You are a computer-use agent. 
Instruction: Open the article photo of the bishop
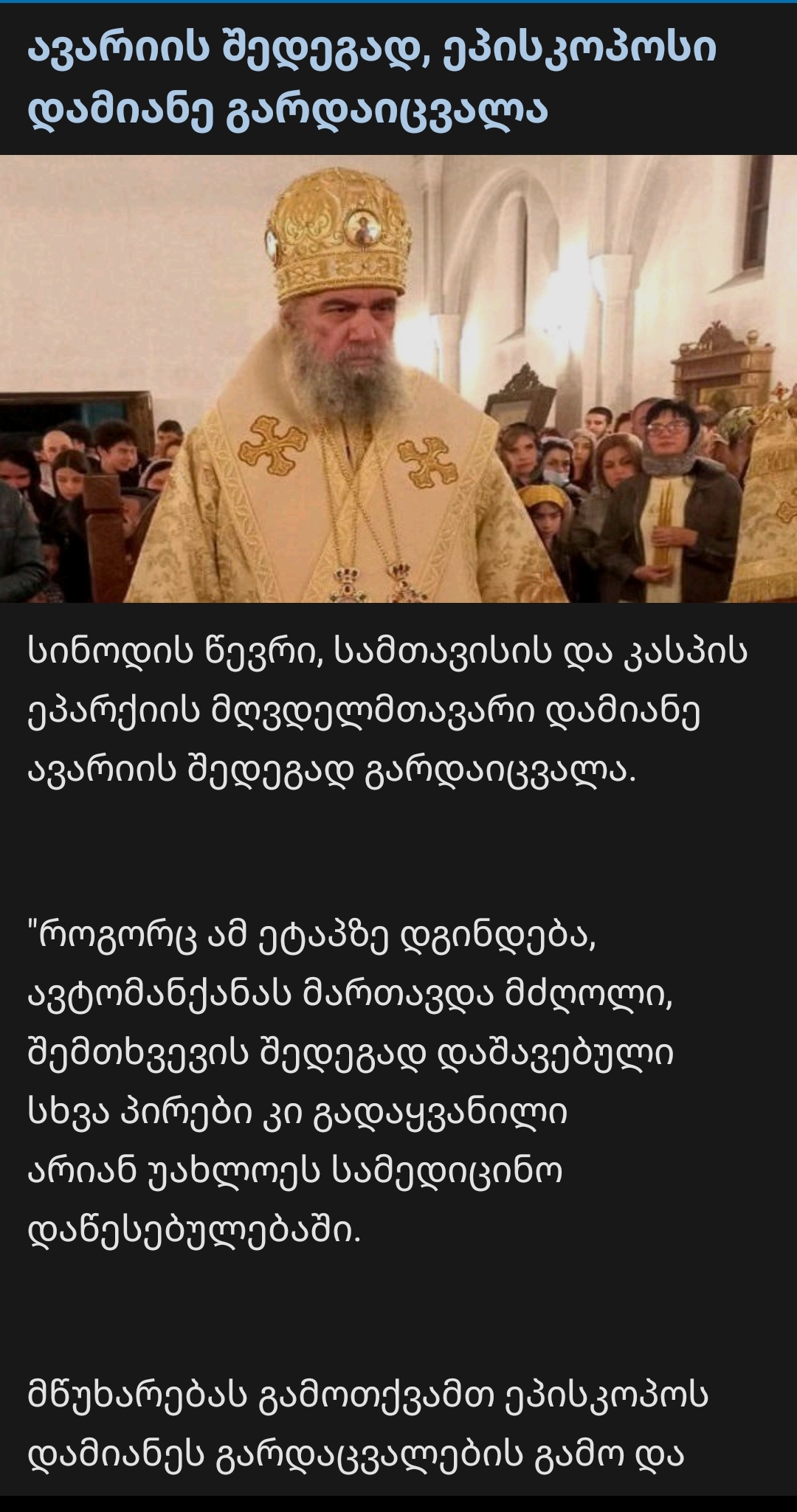point(398,379)
